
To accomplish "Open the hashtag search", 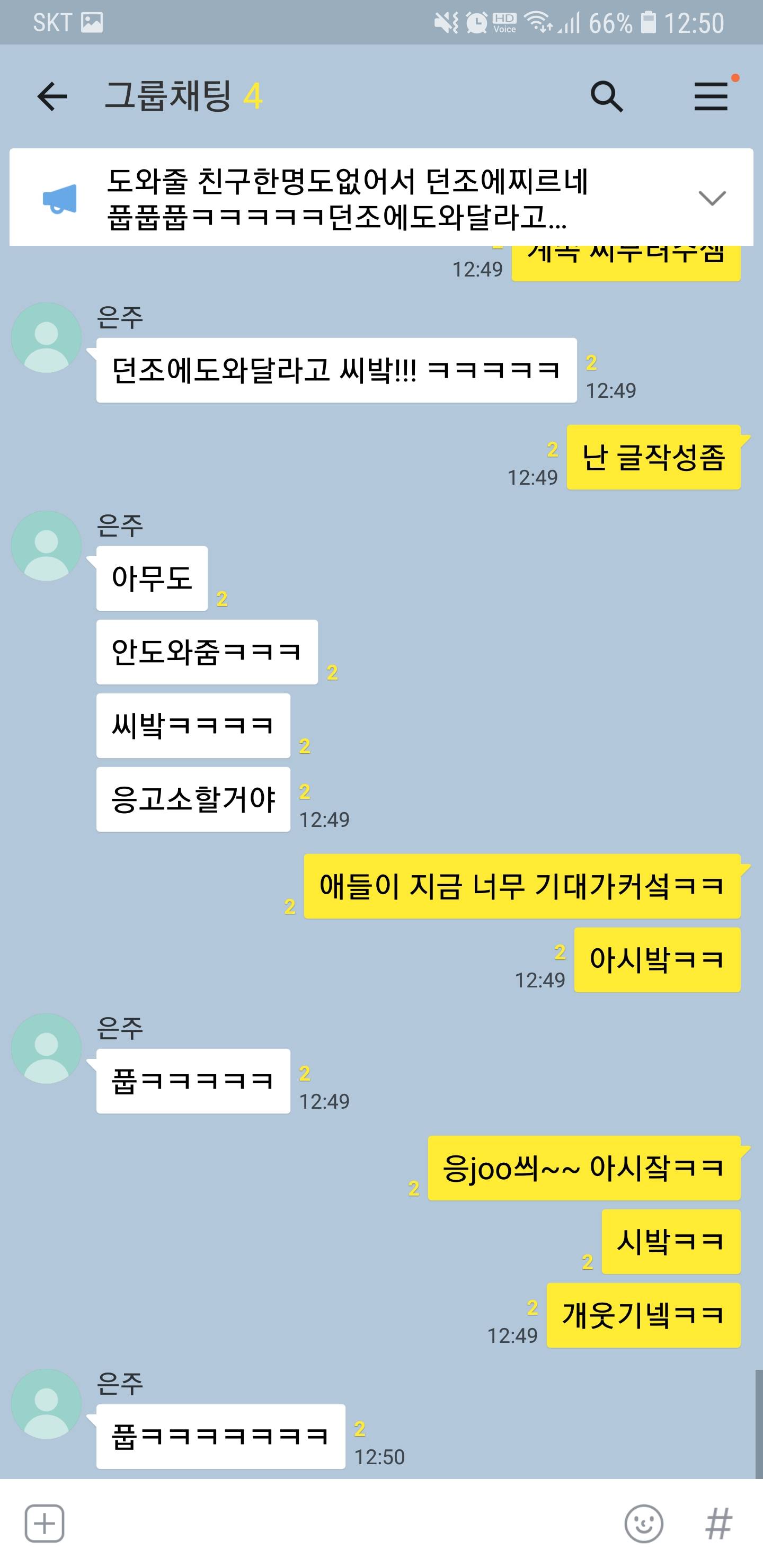I will tap(718, 1524).
